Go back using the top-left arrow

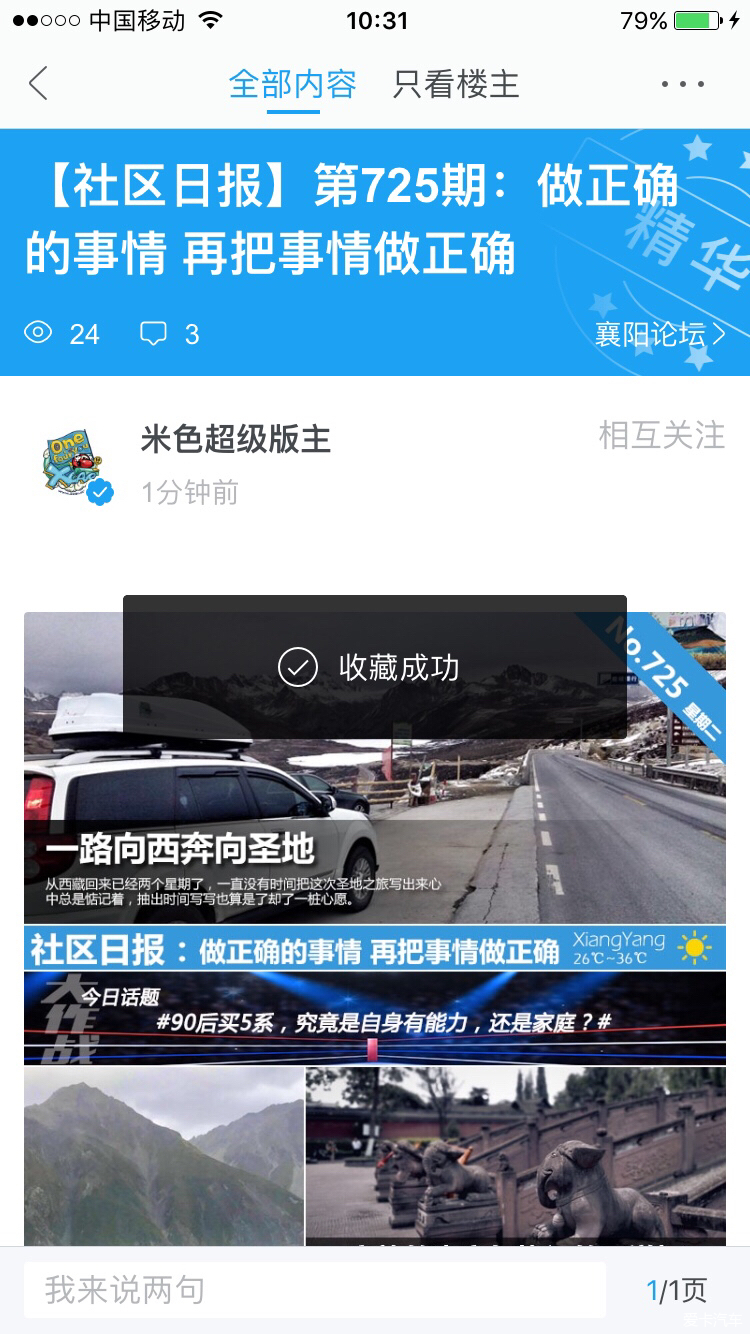(38, 84)
